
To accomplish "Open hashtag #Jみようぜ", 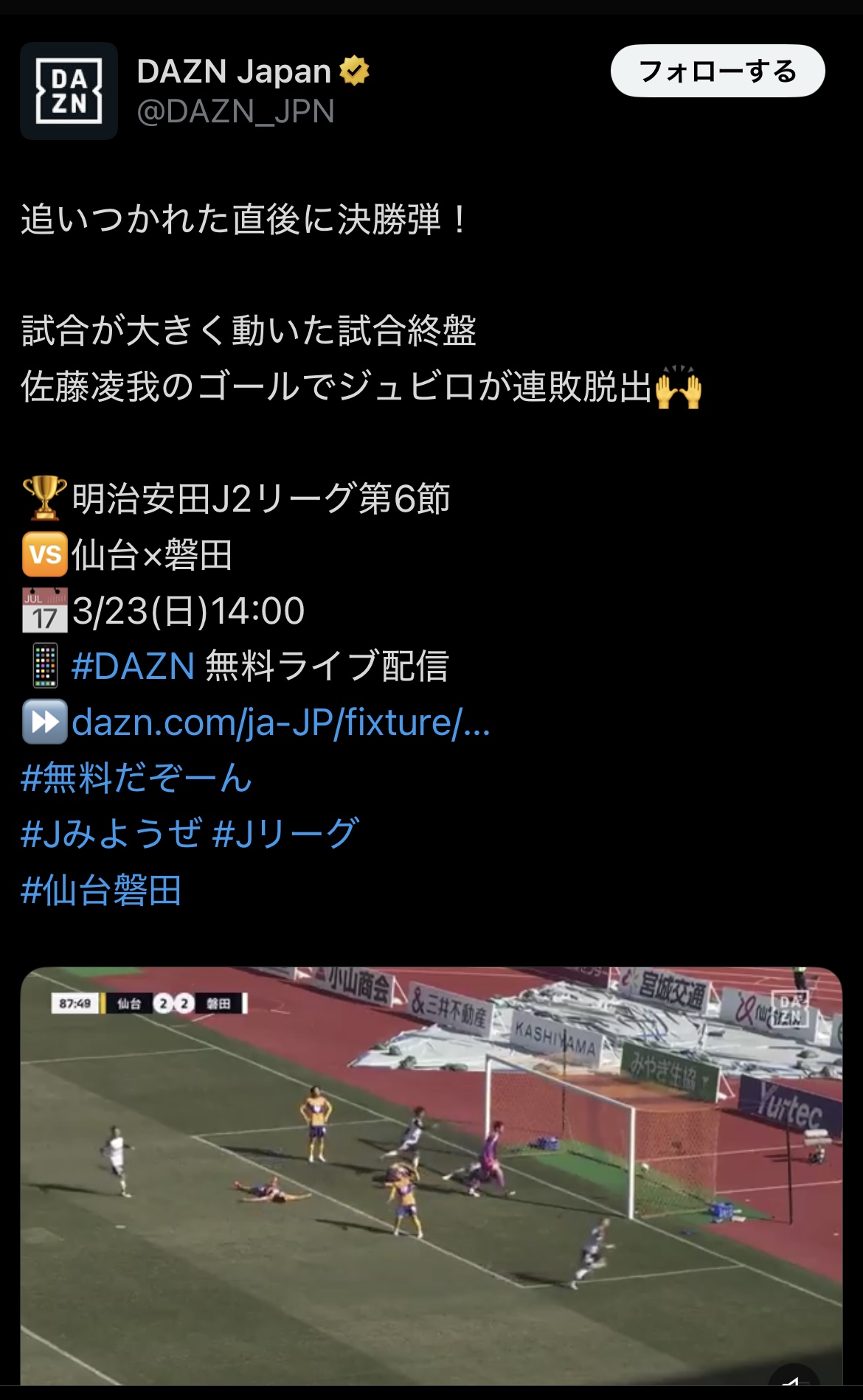I will tap(111, 834).
